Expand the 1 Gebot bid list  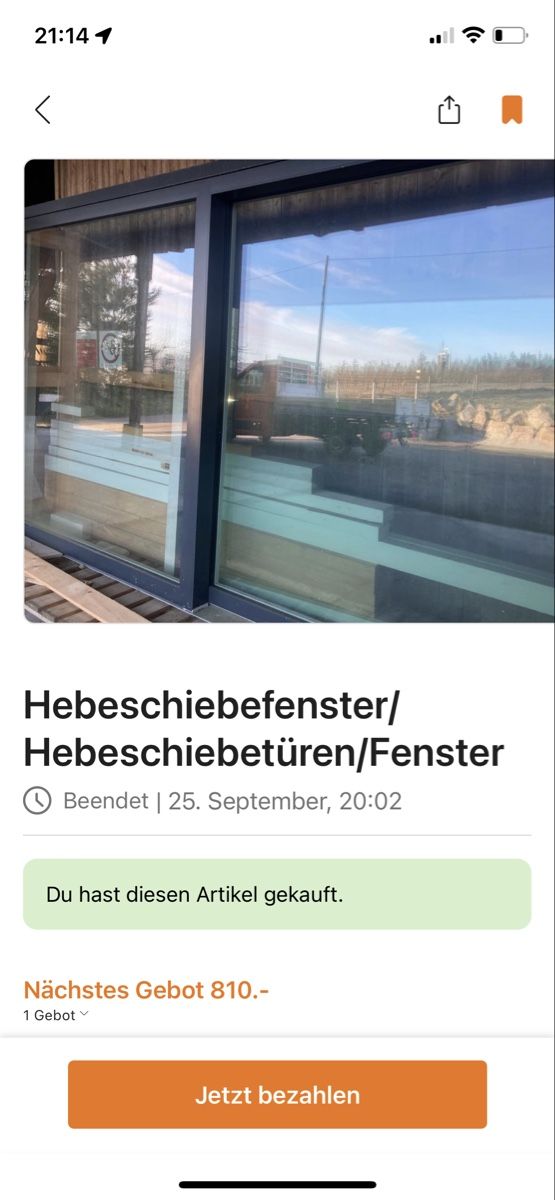point(56,1015)
